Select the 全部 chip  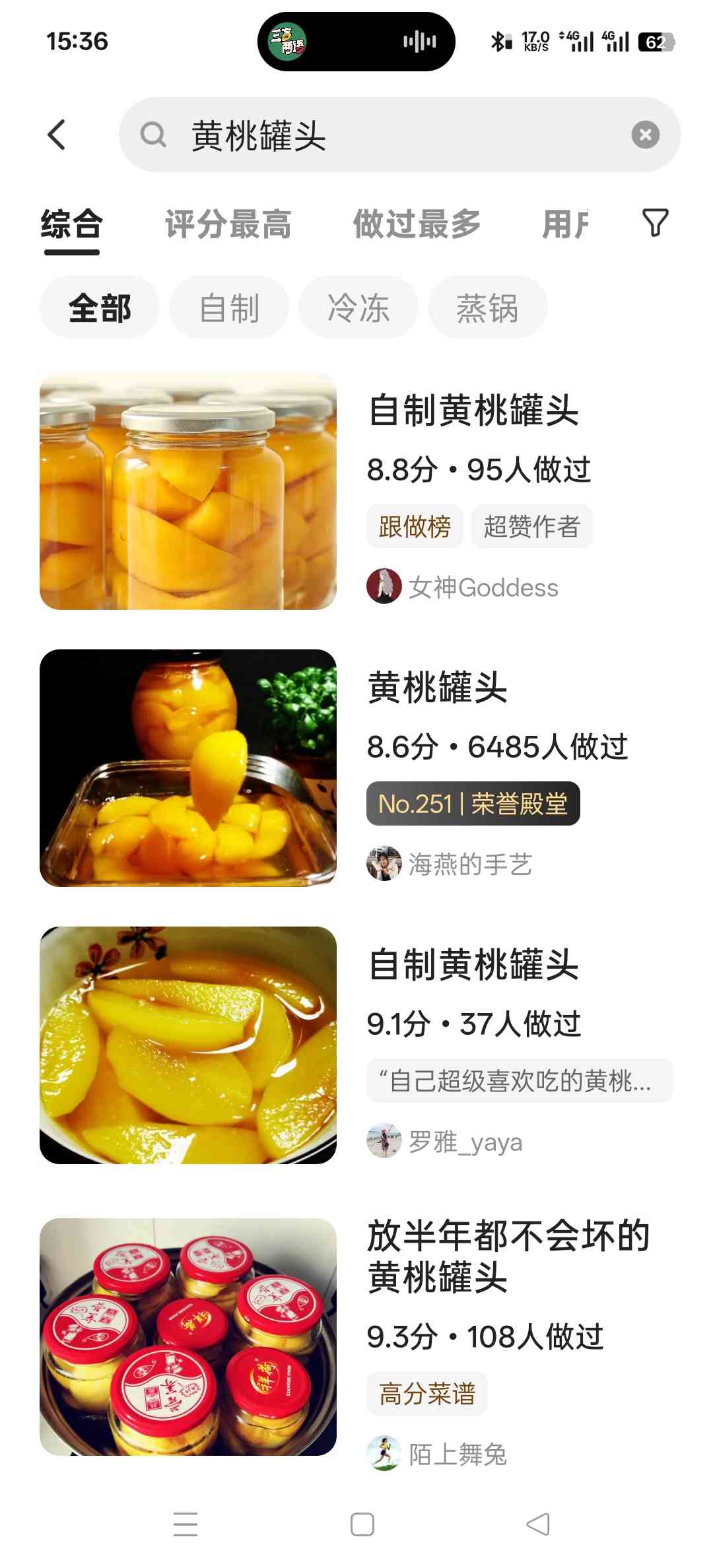click(100, 308)
